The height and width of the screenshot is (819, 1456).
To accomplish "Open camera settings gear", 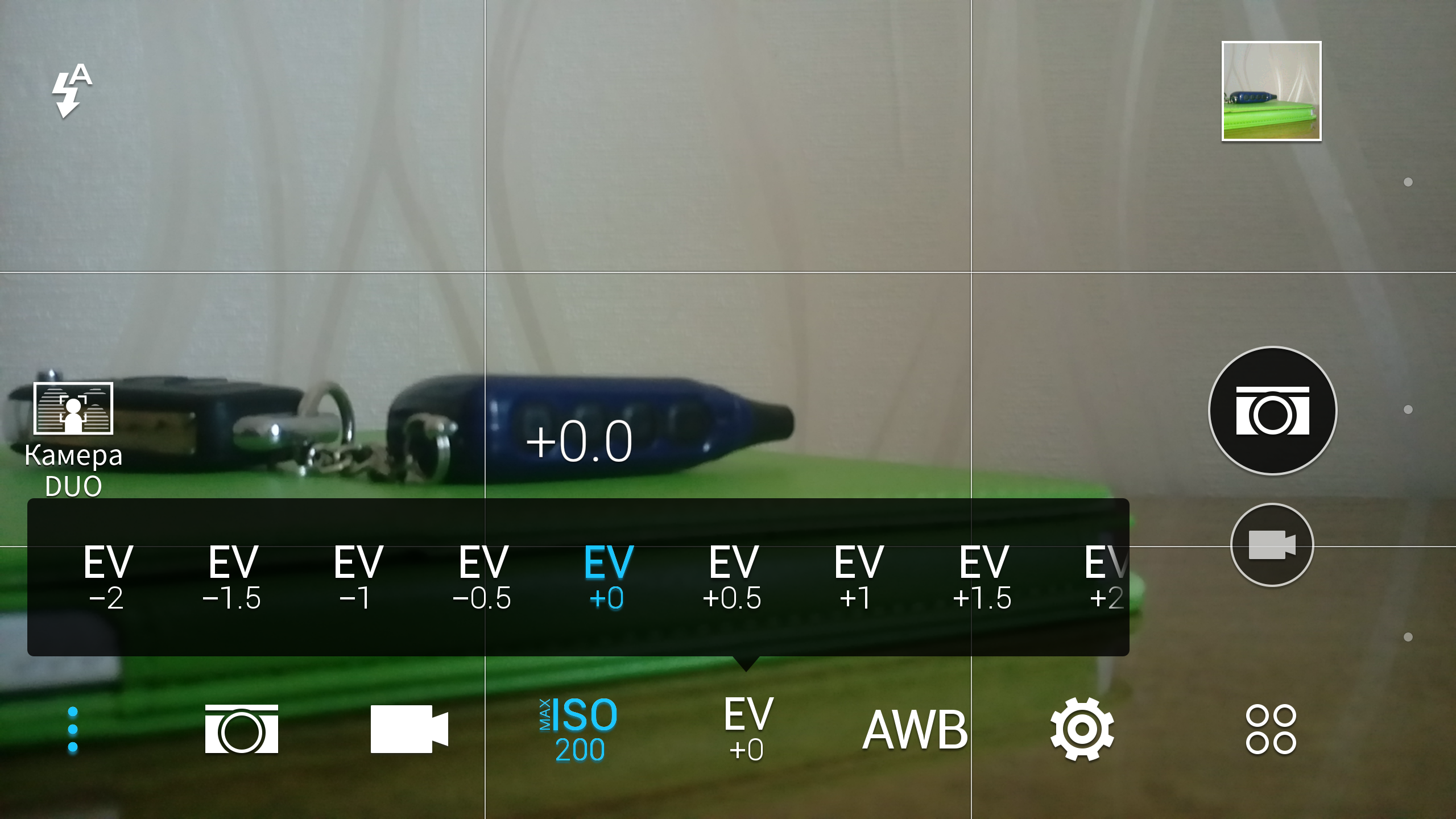I will [x=1082, y=729].
